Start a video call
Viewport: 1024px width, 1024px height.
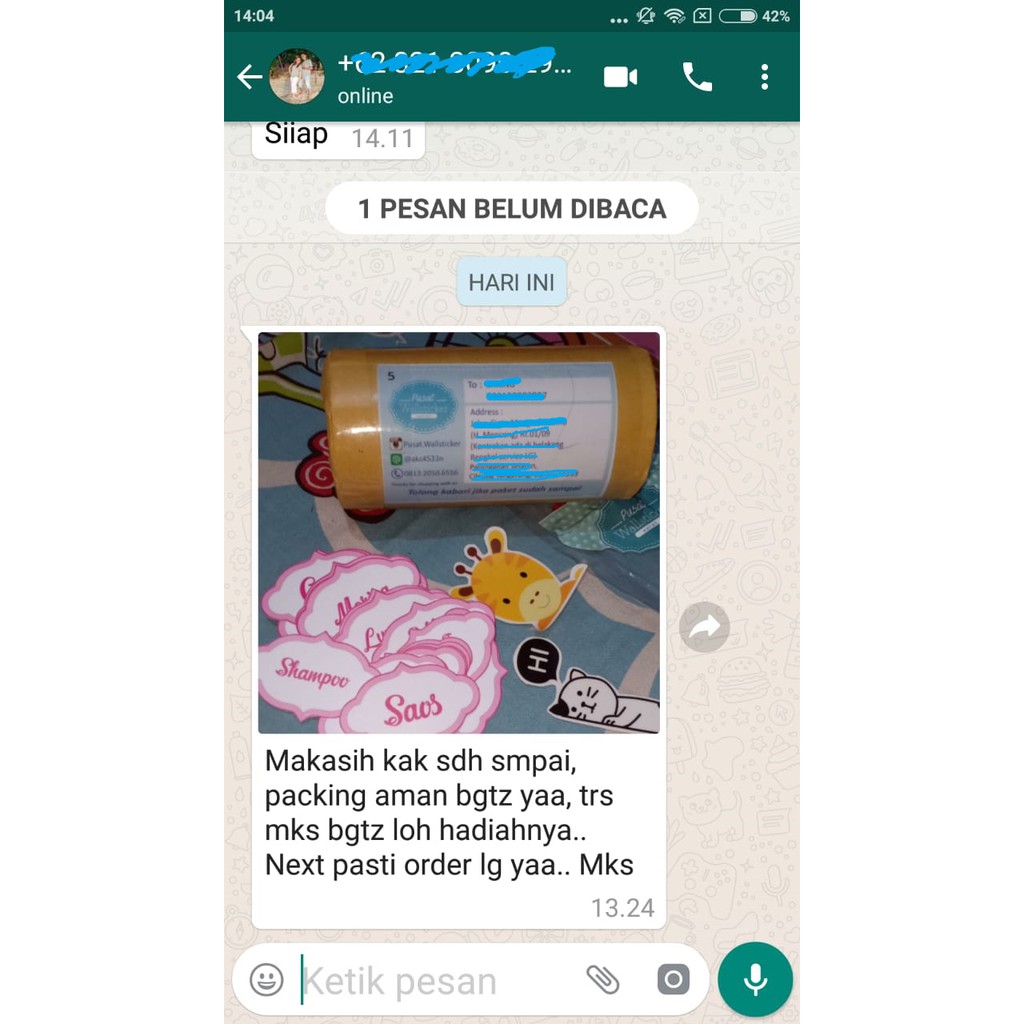tap(620, 77)
